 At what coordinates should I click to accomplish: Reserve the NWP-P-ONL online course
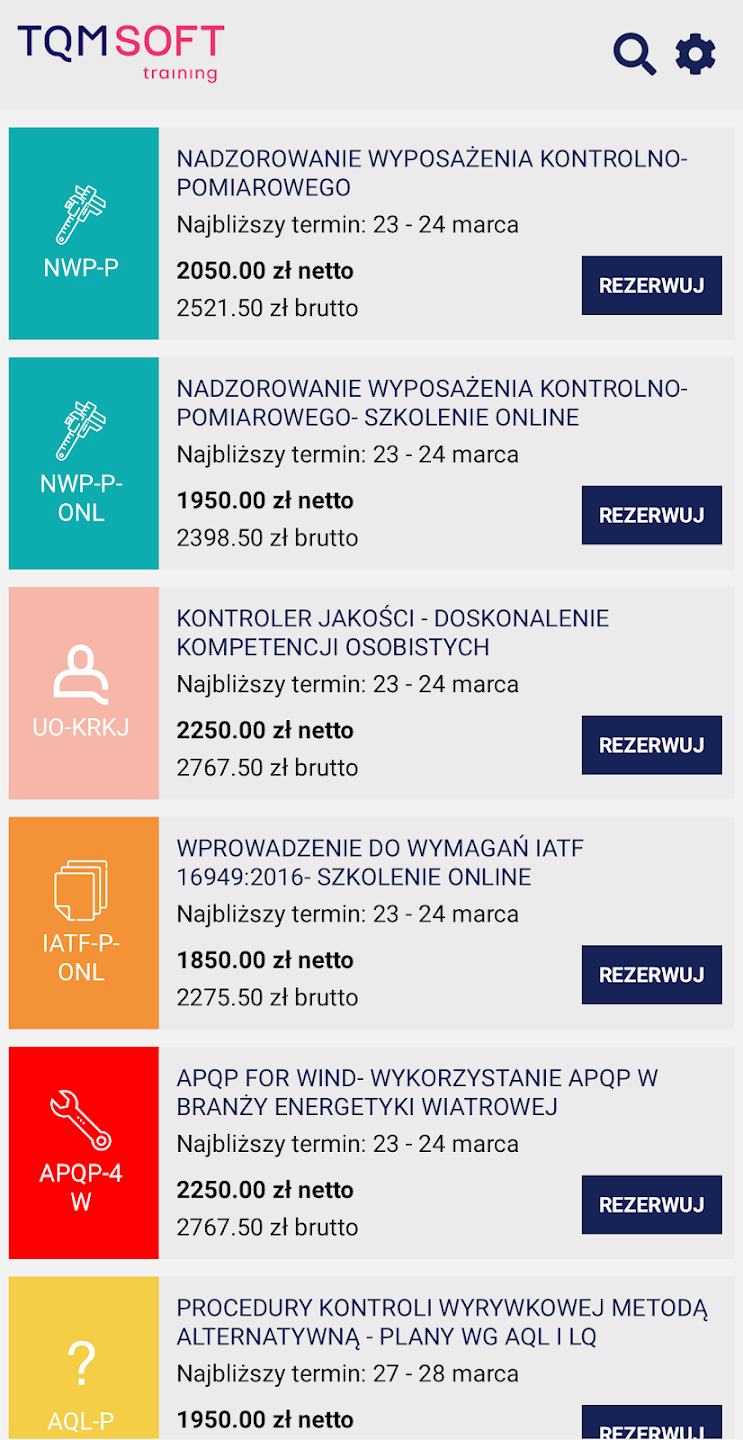tap(652, 515)
